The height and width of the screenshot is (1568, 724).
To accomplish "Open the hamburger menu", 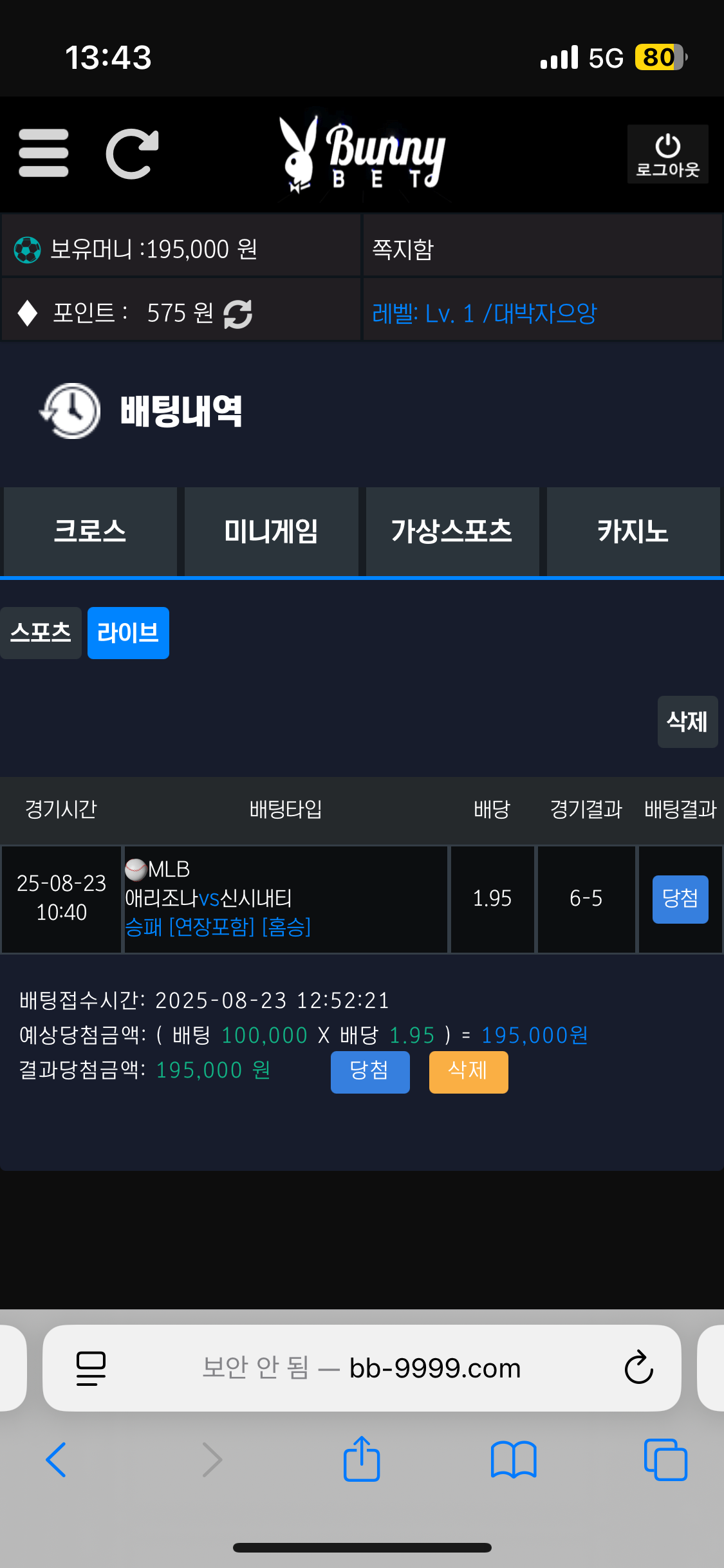I will [44, 153].
